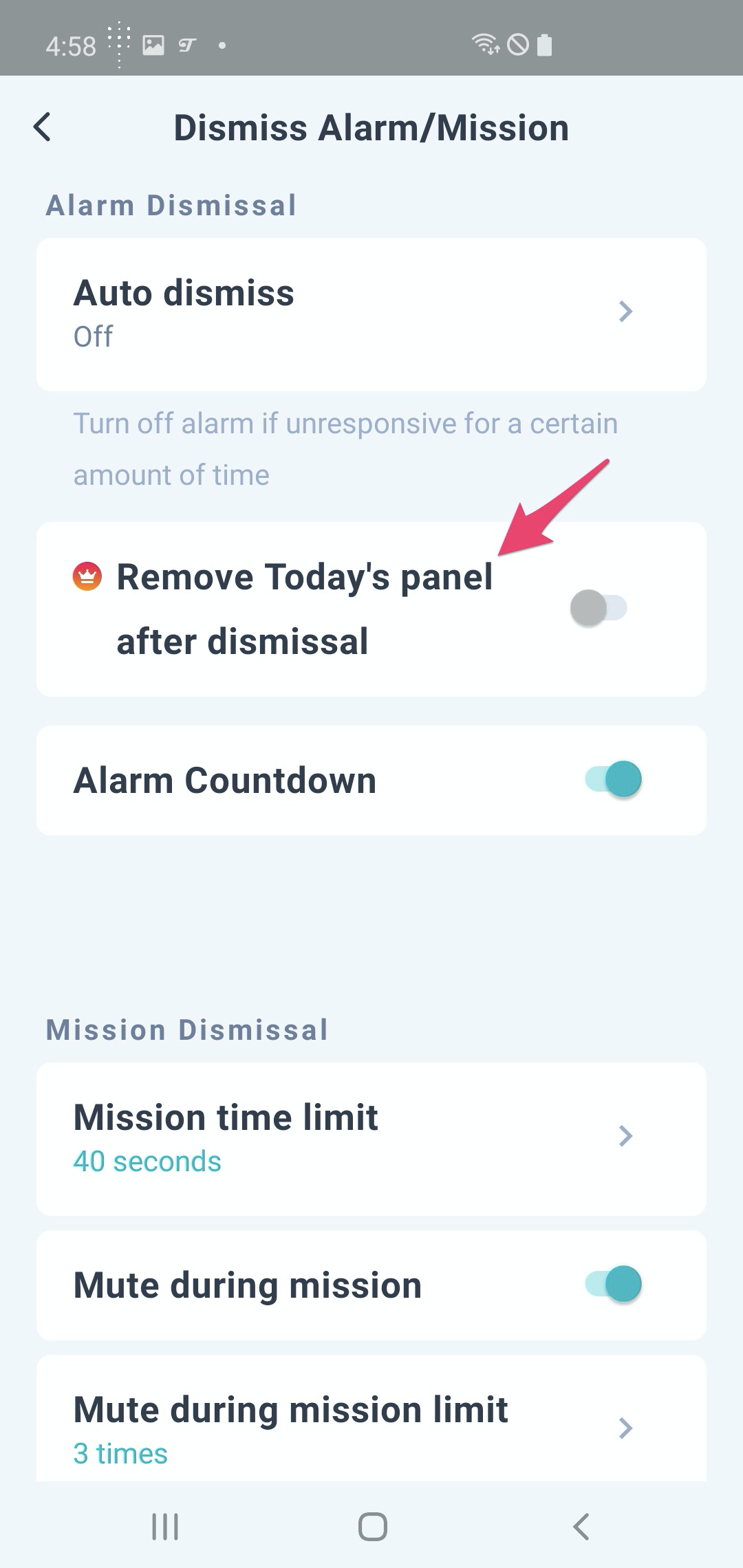Enable Remove Today's panel after dismissal

pos(598,609)
